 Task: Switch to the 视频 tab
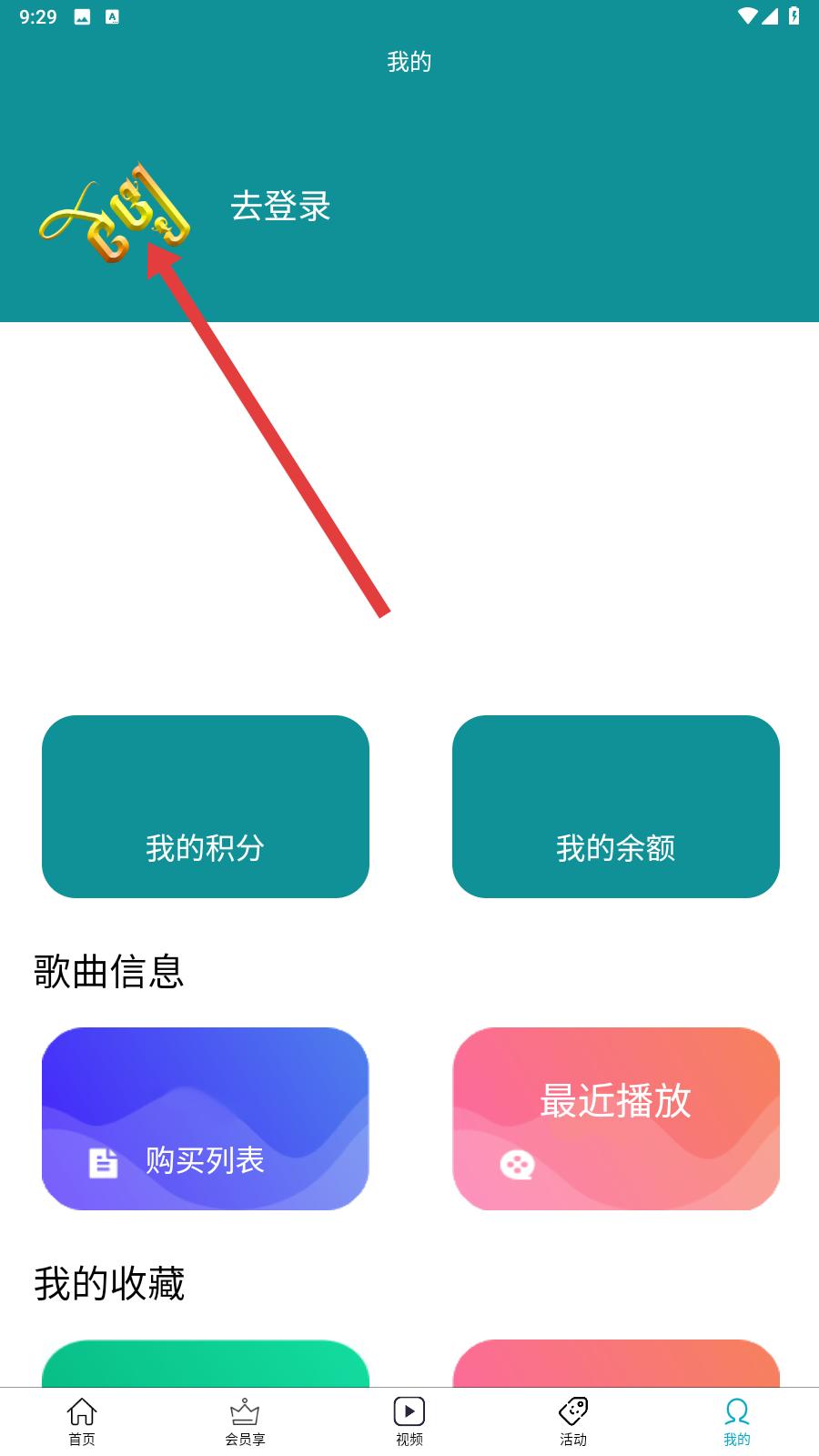(x=409, y=1421)
